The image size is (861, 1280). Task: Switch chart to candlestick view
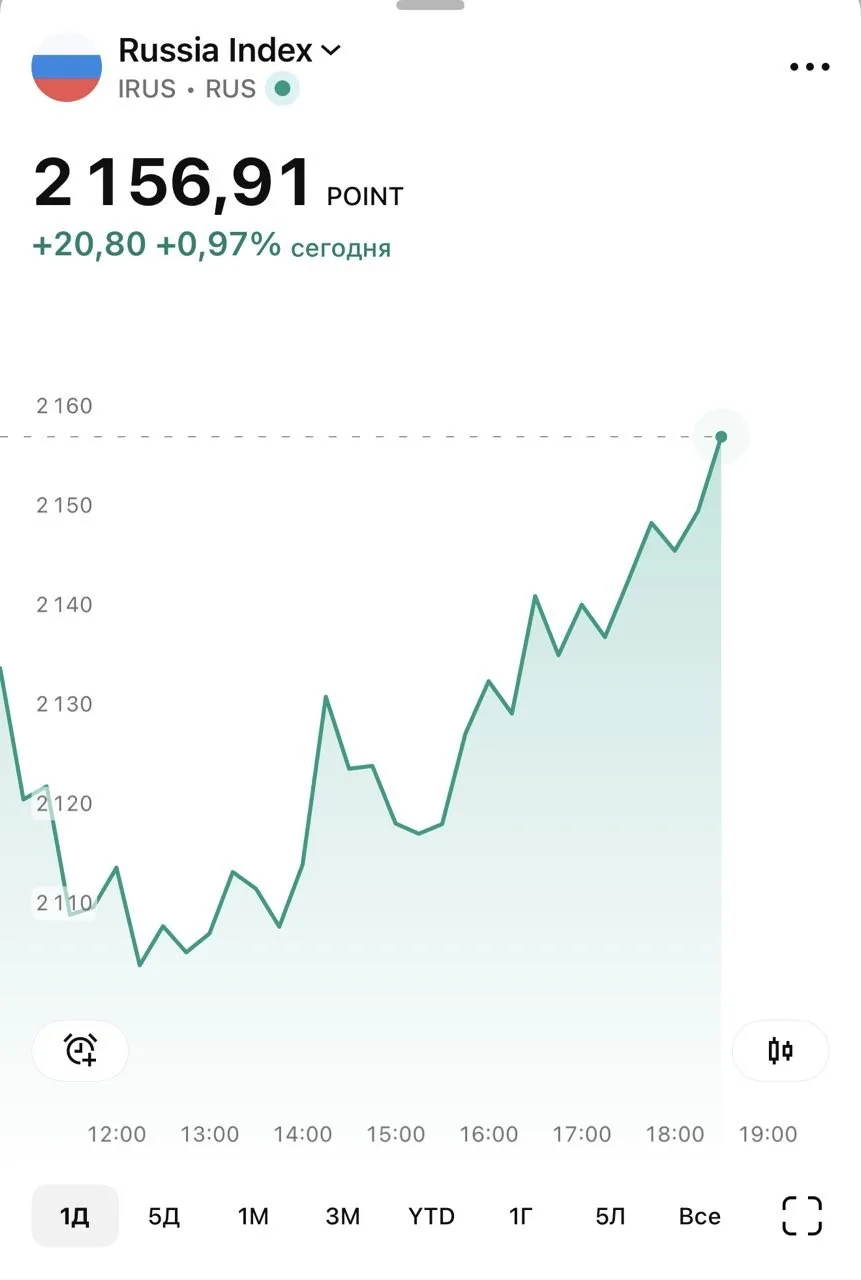click(780, 1050)
